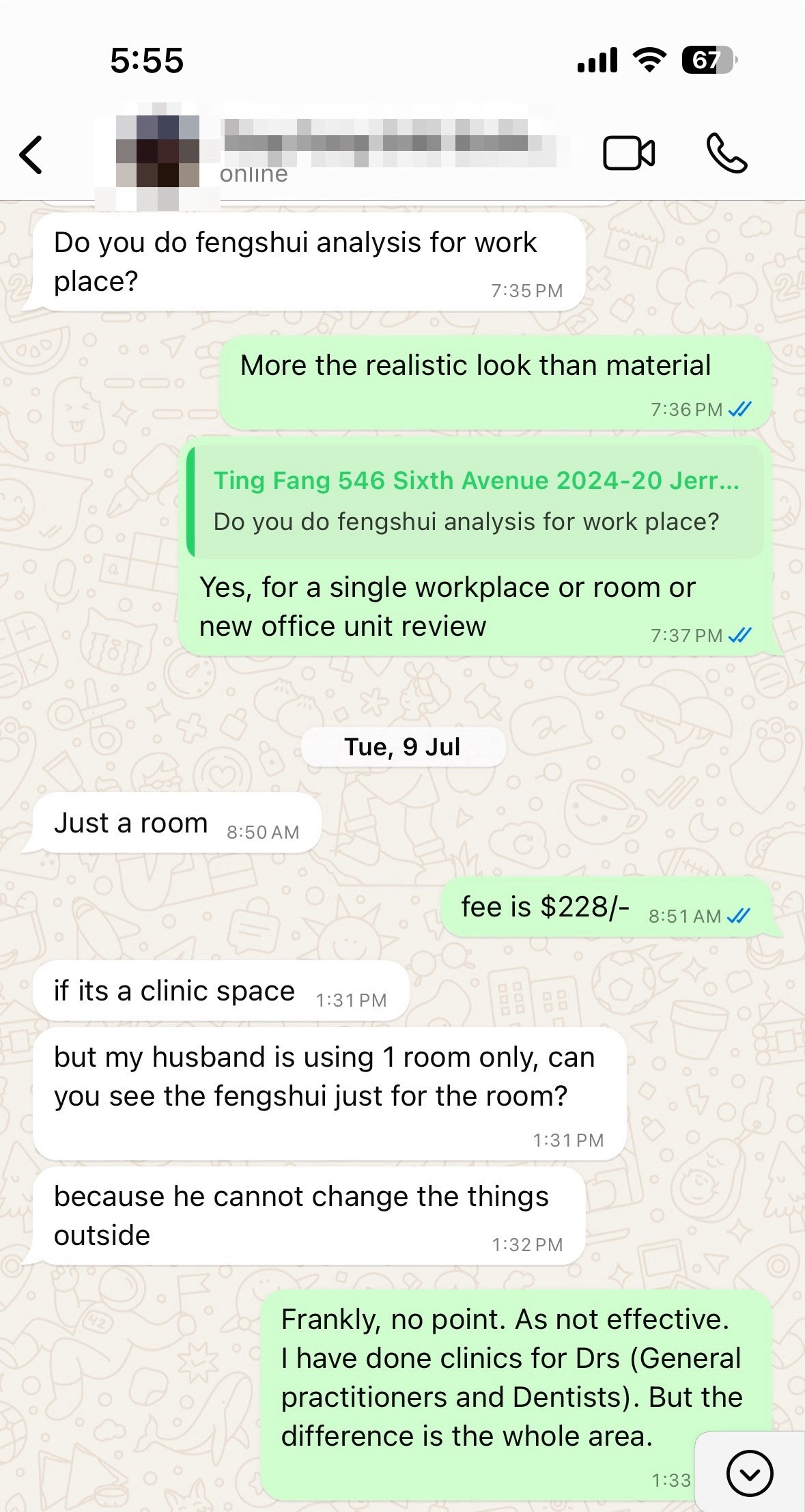
Task: Open the contact's profile picture
Action: pos(157,154)
